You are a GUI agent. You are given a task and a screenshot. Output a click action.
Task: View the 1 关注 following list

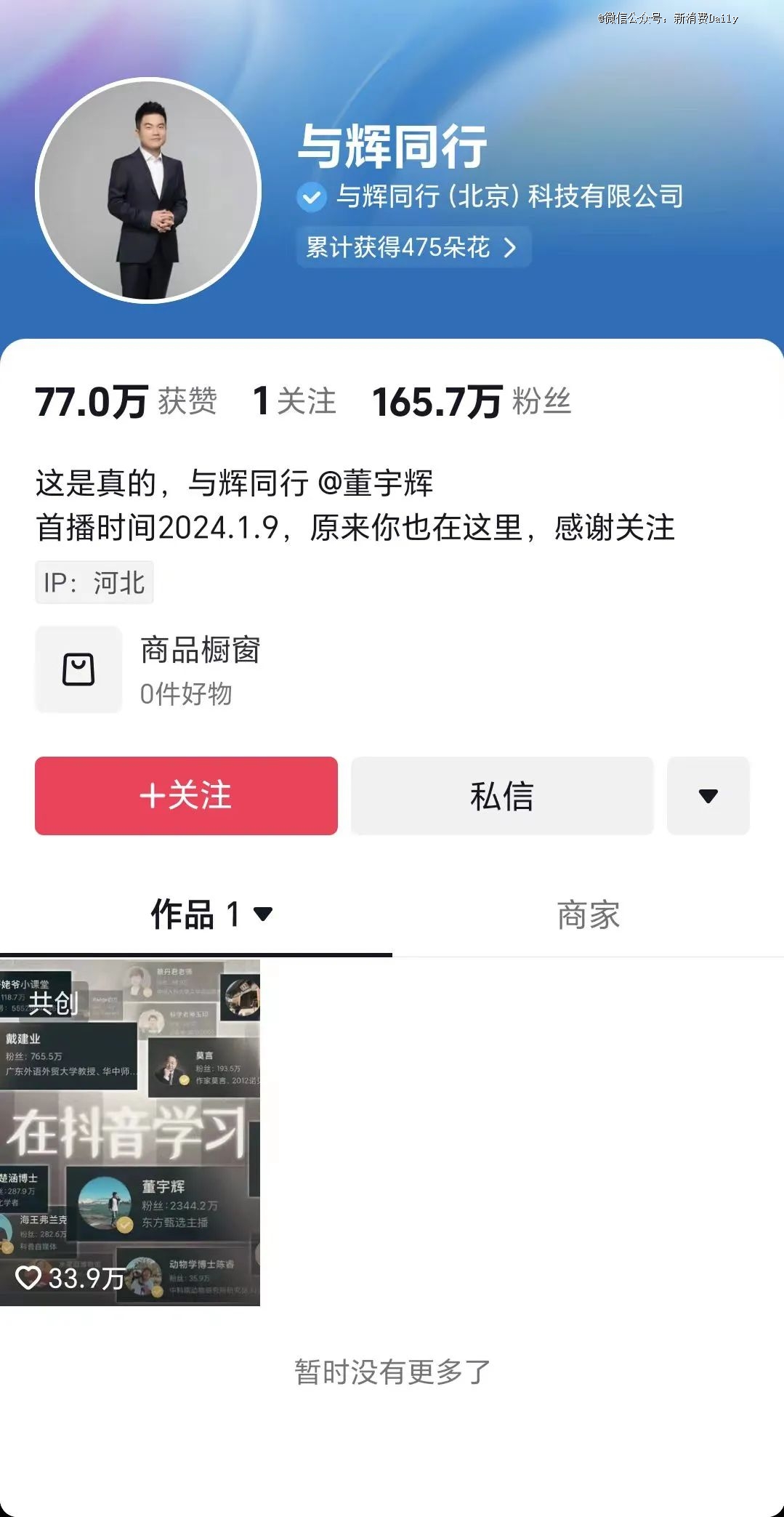pos(294,402)
